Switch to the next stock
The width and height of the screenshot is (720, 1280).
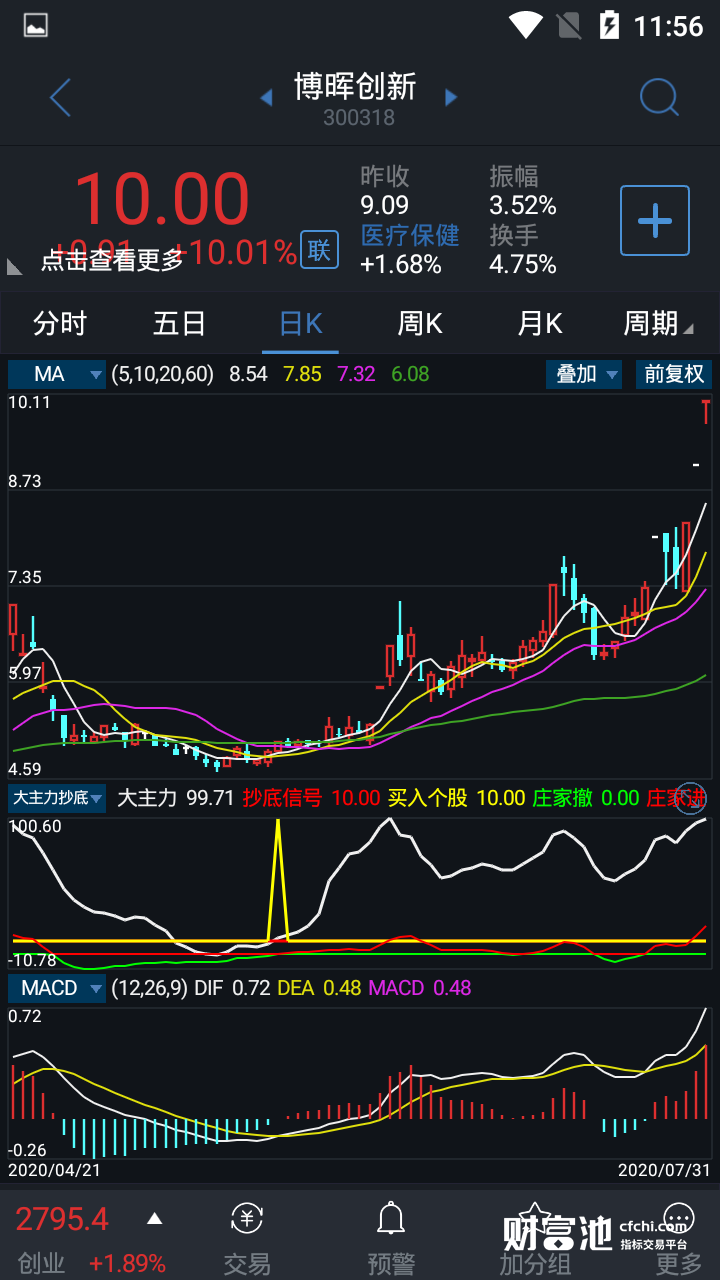pos(451,98)
